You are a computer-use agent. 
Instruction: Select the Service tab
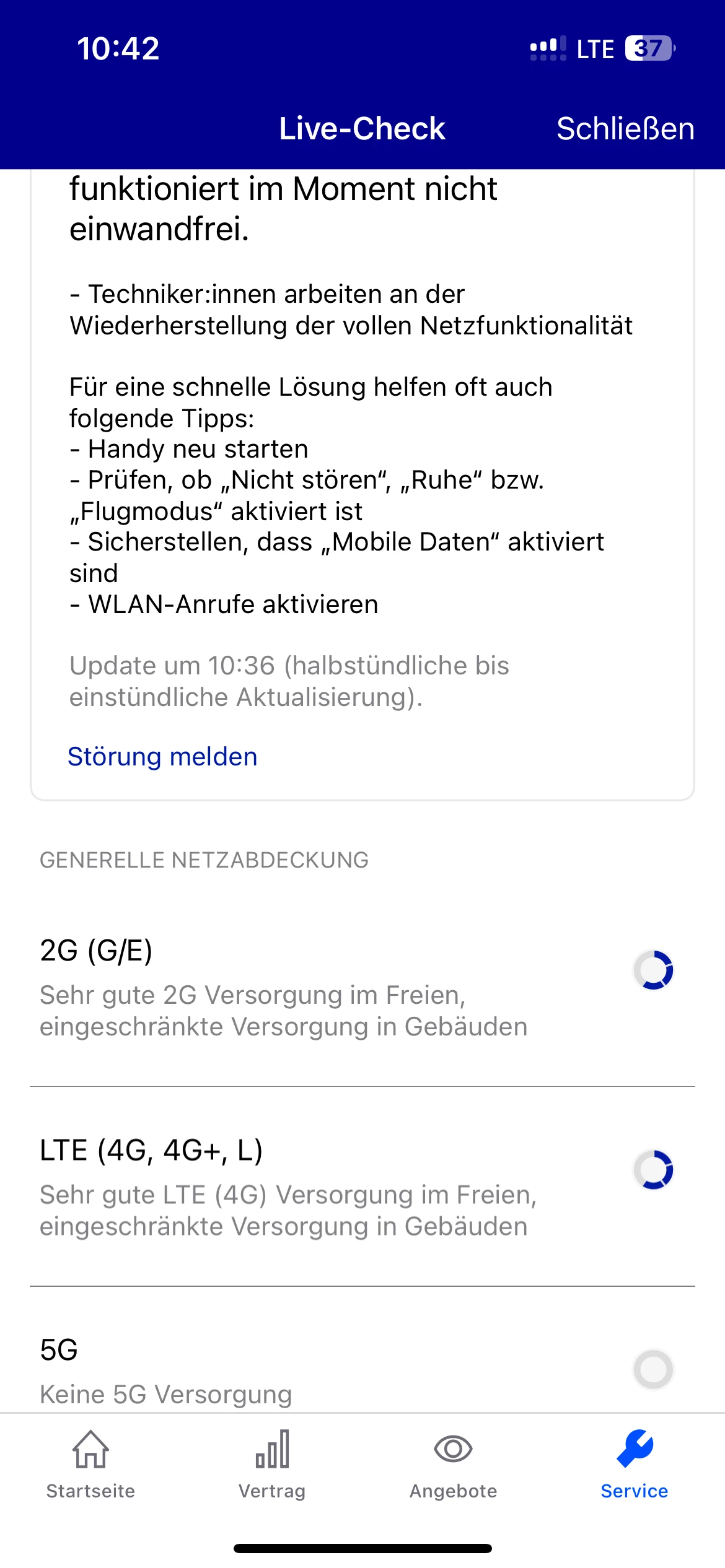click(634, 1465)
